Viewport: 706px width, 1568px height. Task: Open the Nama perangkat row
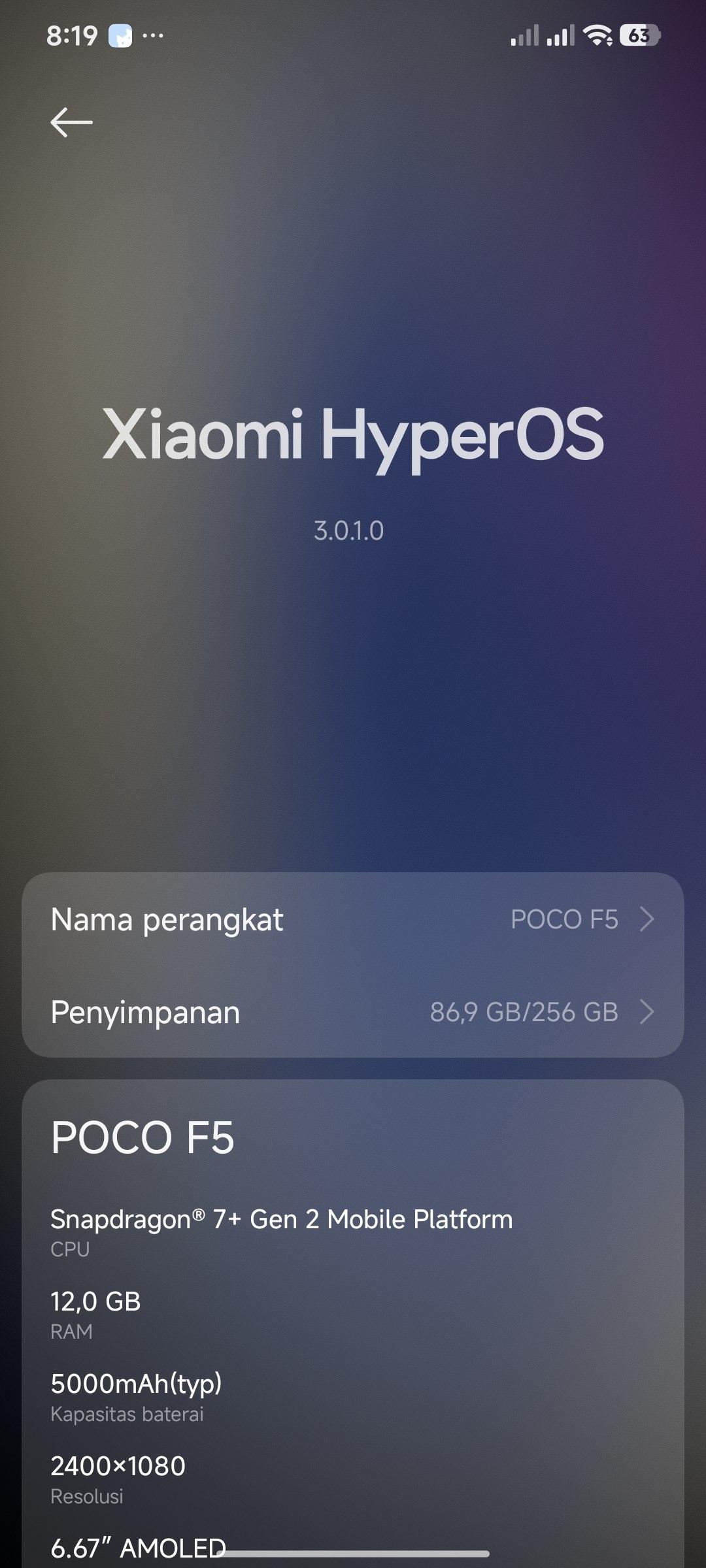(353, 919)
